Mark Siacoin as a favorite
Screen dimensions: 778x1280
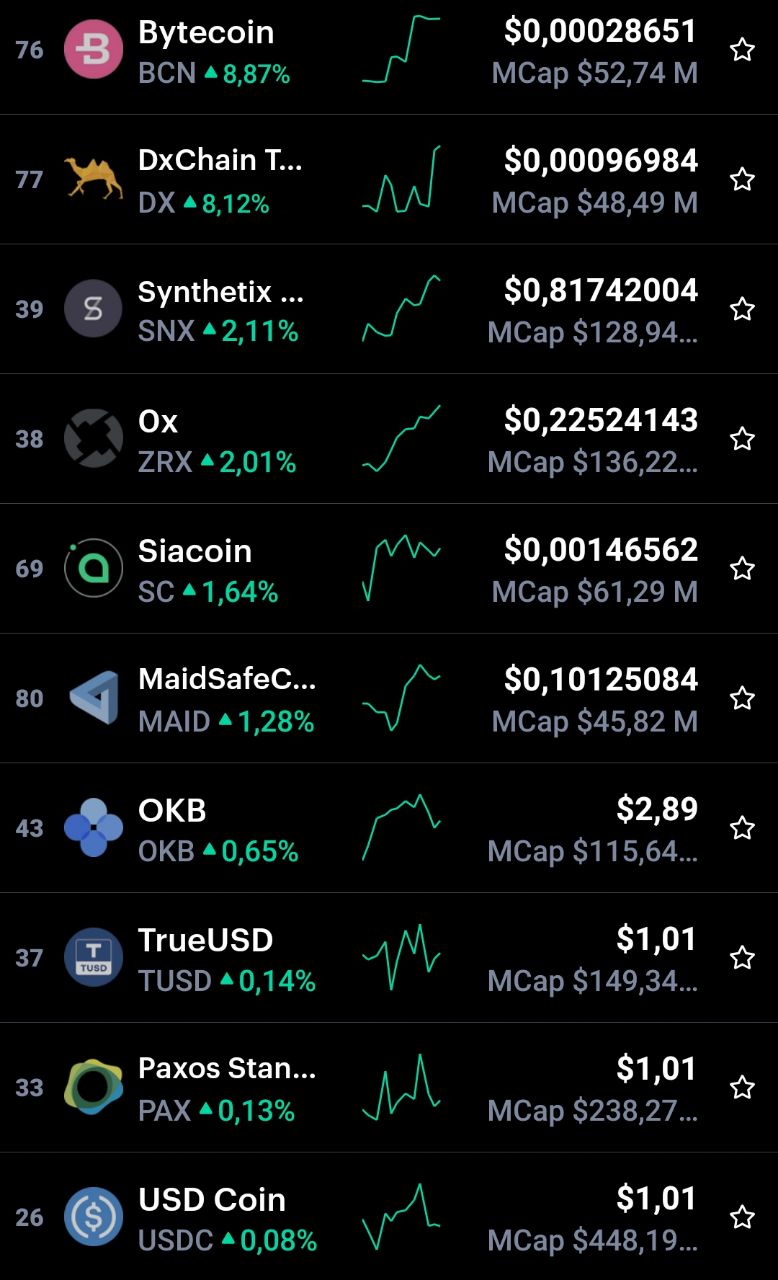pyautogui.click(x=742, y=569)
